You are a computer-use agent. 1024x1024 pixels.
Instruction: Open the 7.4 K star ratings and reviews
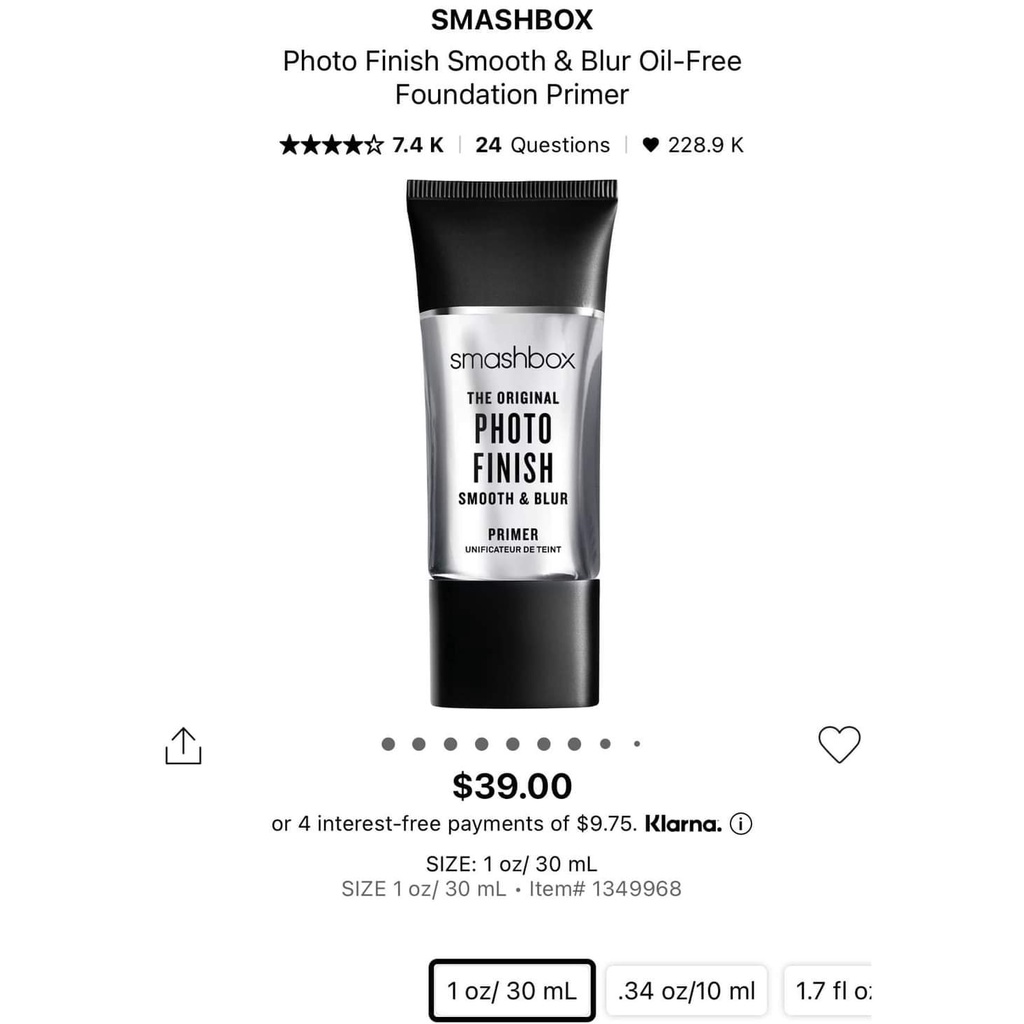(361, 145)
